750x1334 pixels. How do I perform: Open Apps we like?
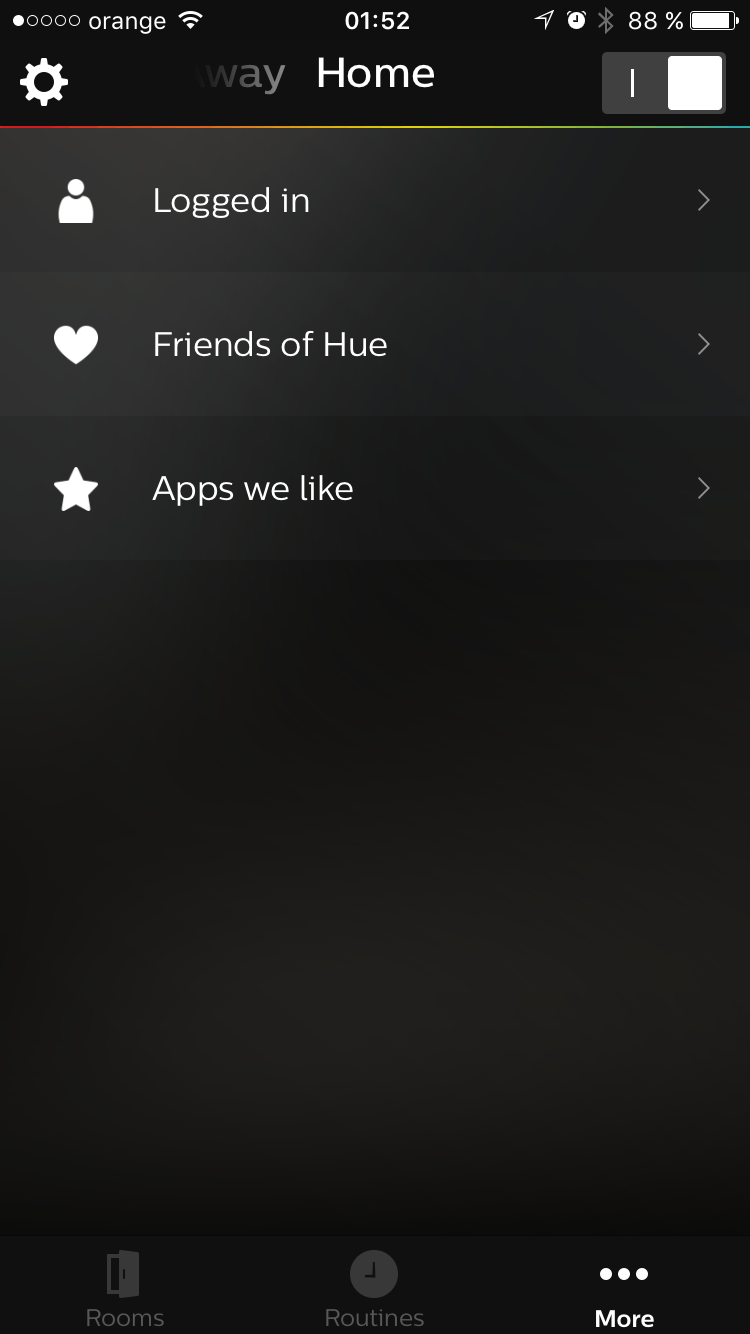(x=375, y=489)
